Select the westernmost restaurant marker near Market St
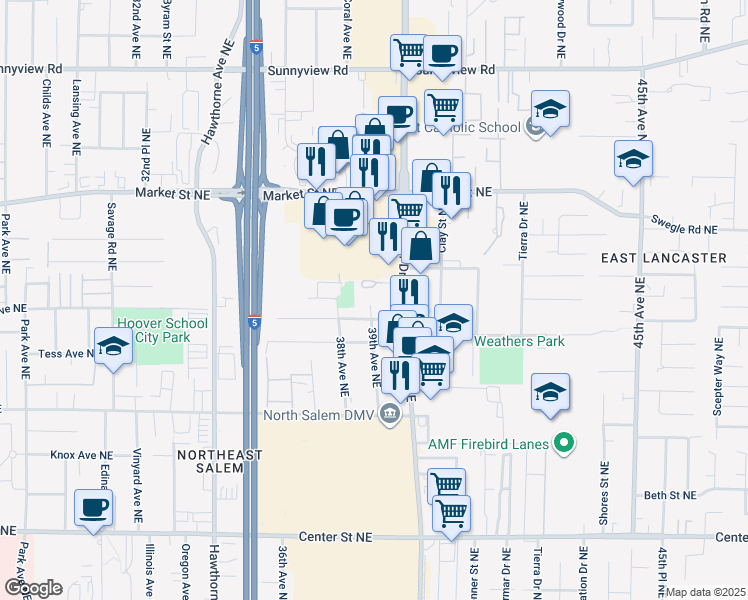 pyautogui.click(x=316, y=162)
